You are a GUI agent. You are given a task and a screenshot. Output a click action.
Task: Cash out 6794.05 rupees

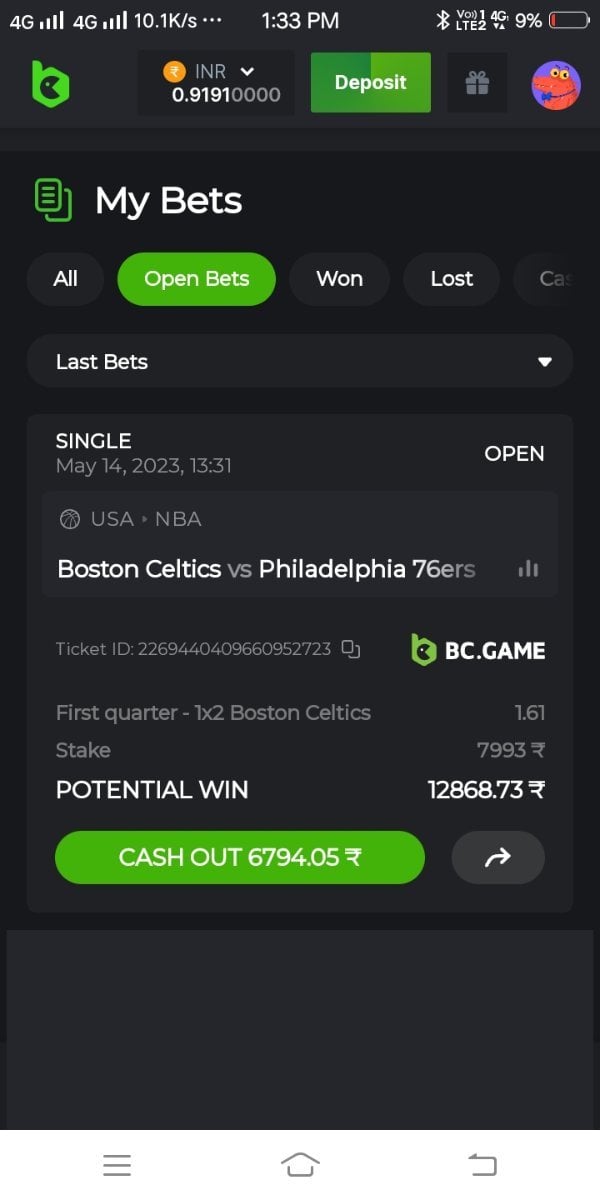[x=240, y=857]
